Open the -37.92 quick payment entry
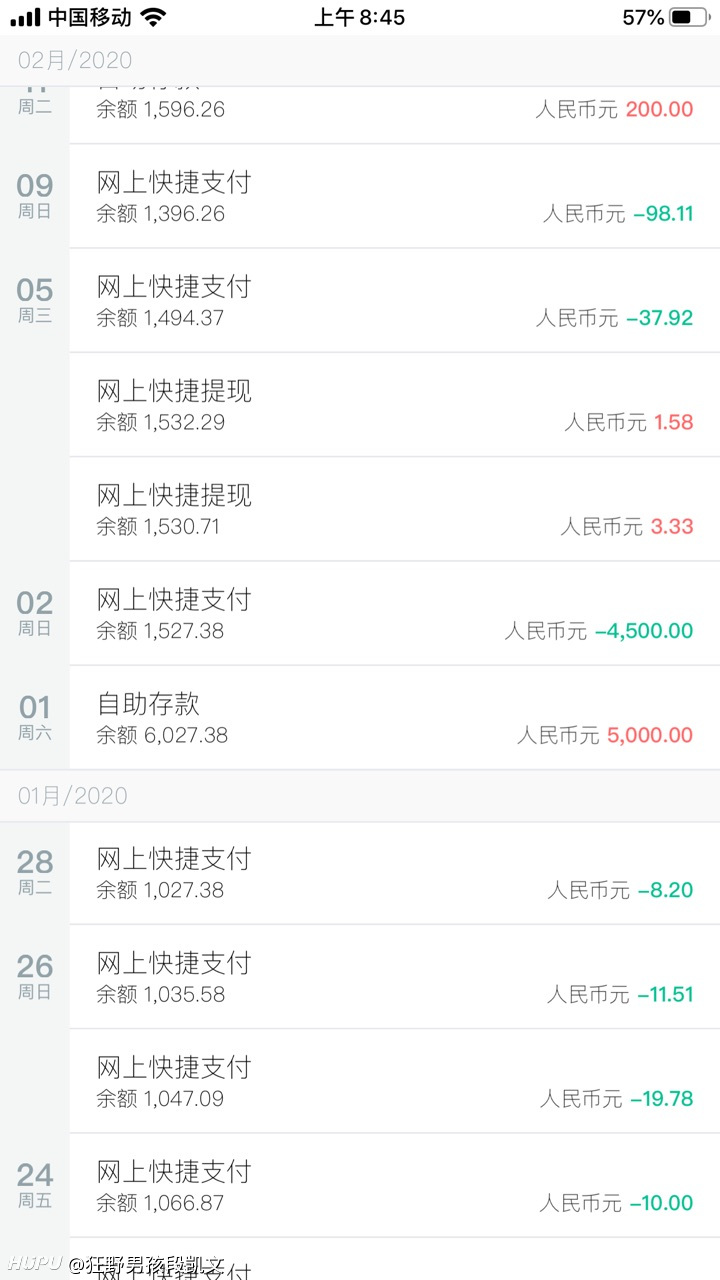This screenshot has width=720, height=1280. point(394,301)
